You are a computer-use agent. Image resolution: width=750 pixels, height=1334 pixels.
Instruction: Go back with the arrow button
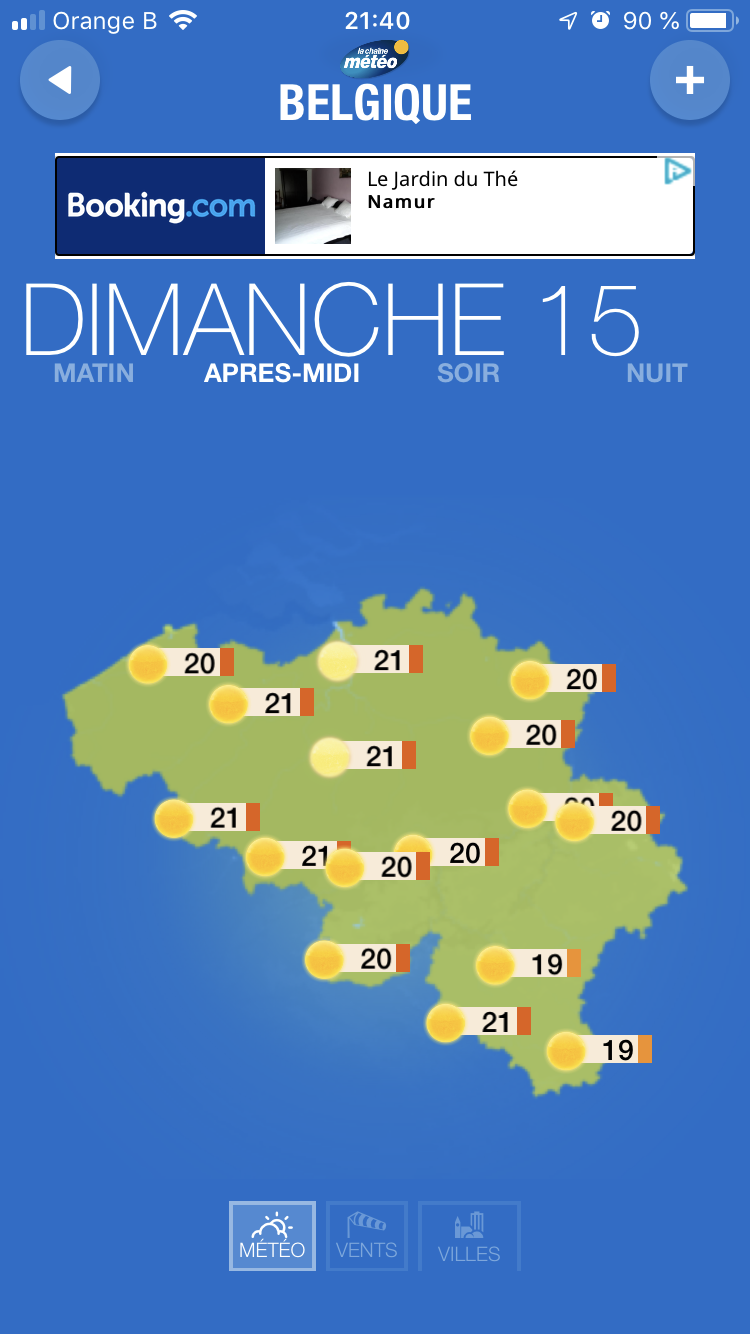coord(60,80)
